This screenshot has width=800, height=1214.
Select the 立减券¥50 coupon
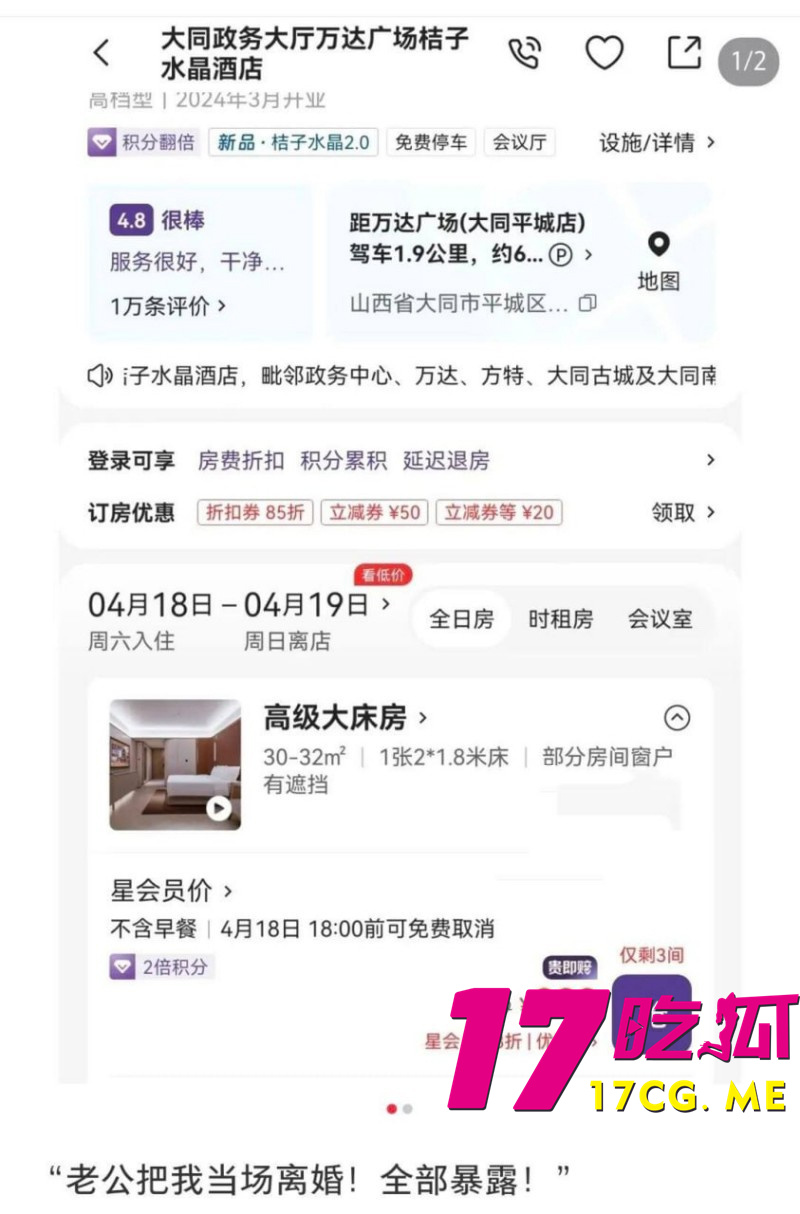click(x=376, y=512)
